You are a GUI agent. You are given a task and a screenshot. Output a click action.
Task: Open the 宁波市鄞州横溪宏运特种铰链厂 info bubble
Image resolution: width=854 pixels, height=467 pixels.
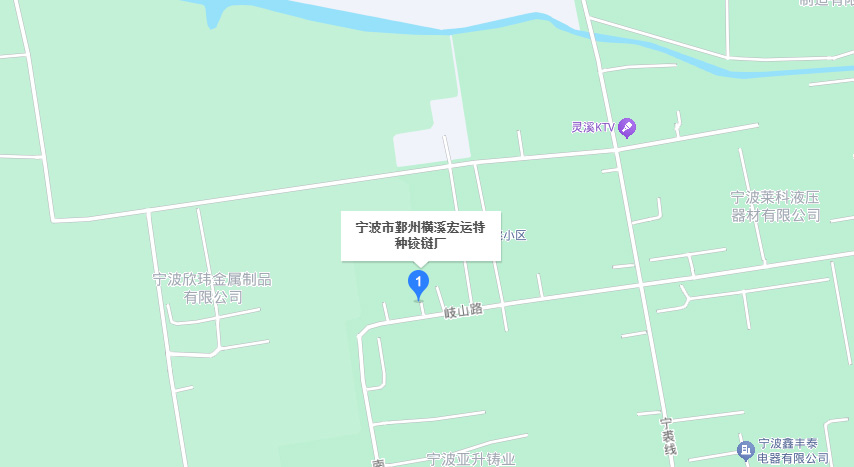tap(420, 236)
